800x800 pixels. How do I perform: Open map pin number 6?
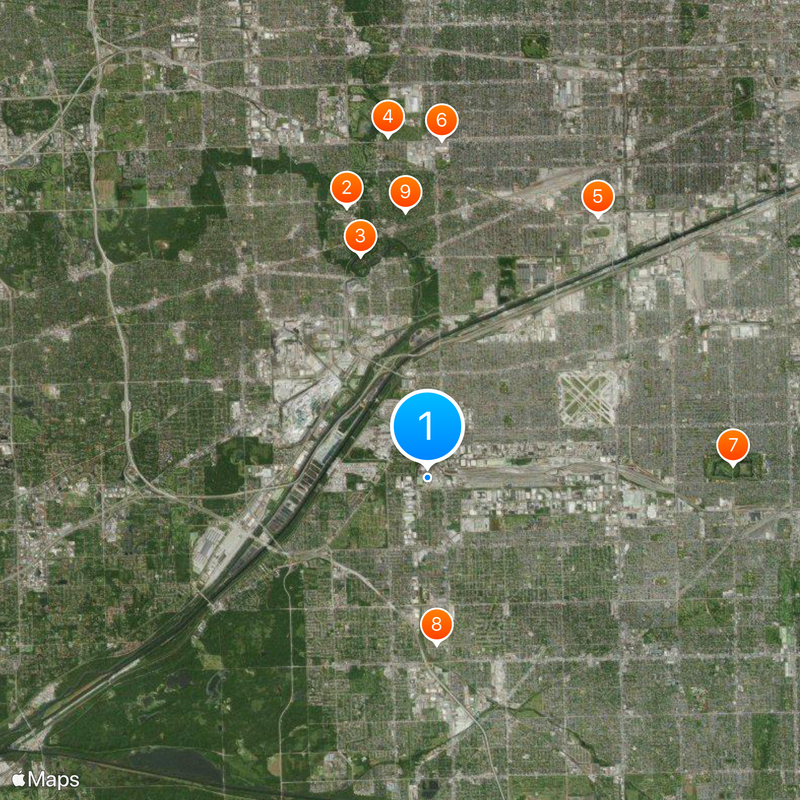pyautogui.click(x=441, y=121)
